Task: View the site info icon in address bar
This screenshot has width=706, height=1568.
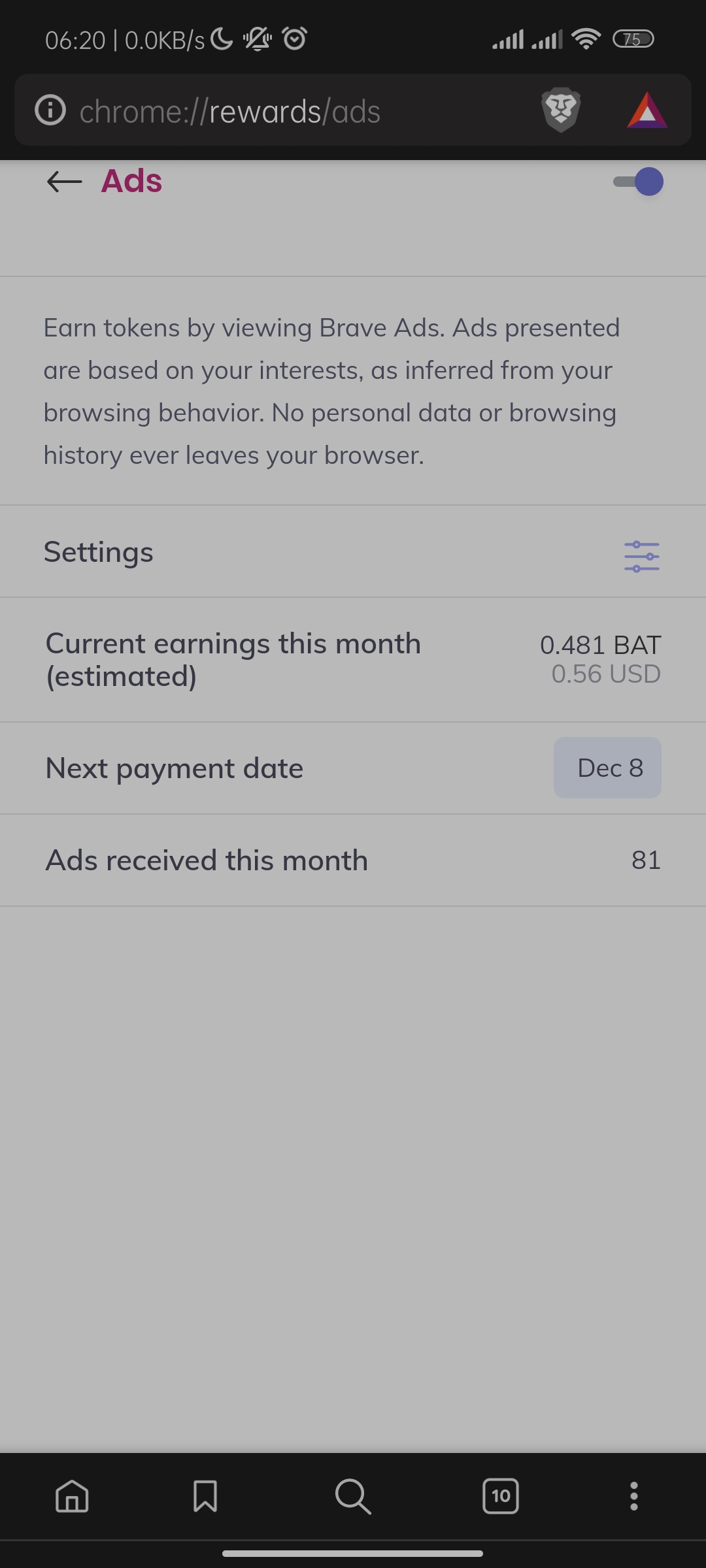Action: coord(50,110)
